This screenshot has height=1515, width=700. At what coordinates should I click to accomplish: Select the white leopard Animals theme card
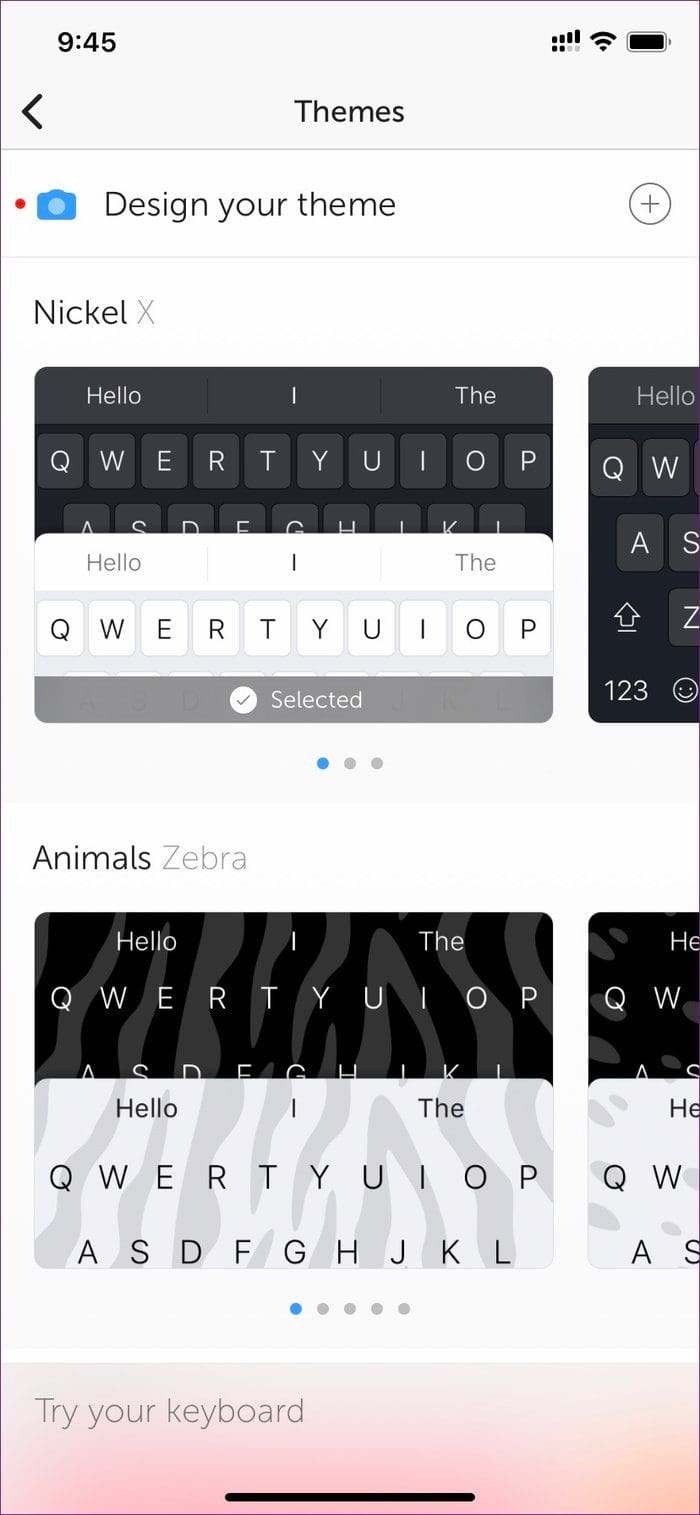(x=644, y=1173)
